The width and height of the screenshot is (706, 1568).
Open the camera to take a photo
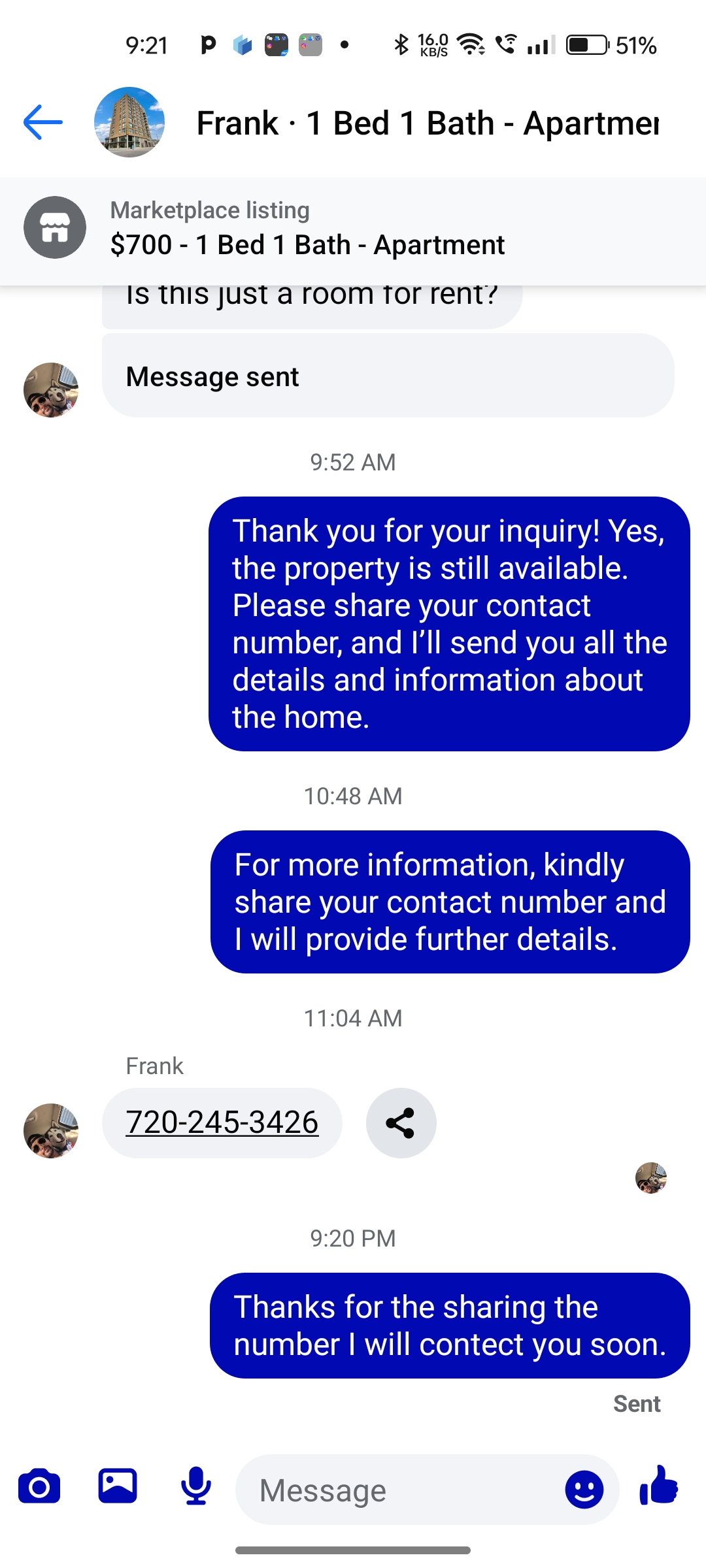click(39, 1487)
